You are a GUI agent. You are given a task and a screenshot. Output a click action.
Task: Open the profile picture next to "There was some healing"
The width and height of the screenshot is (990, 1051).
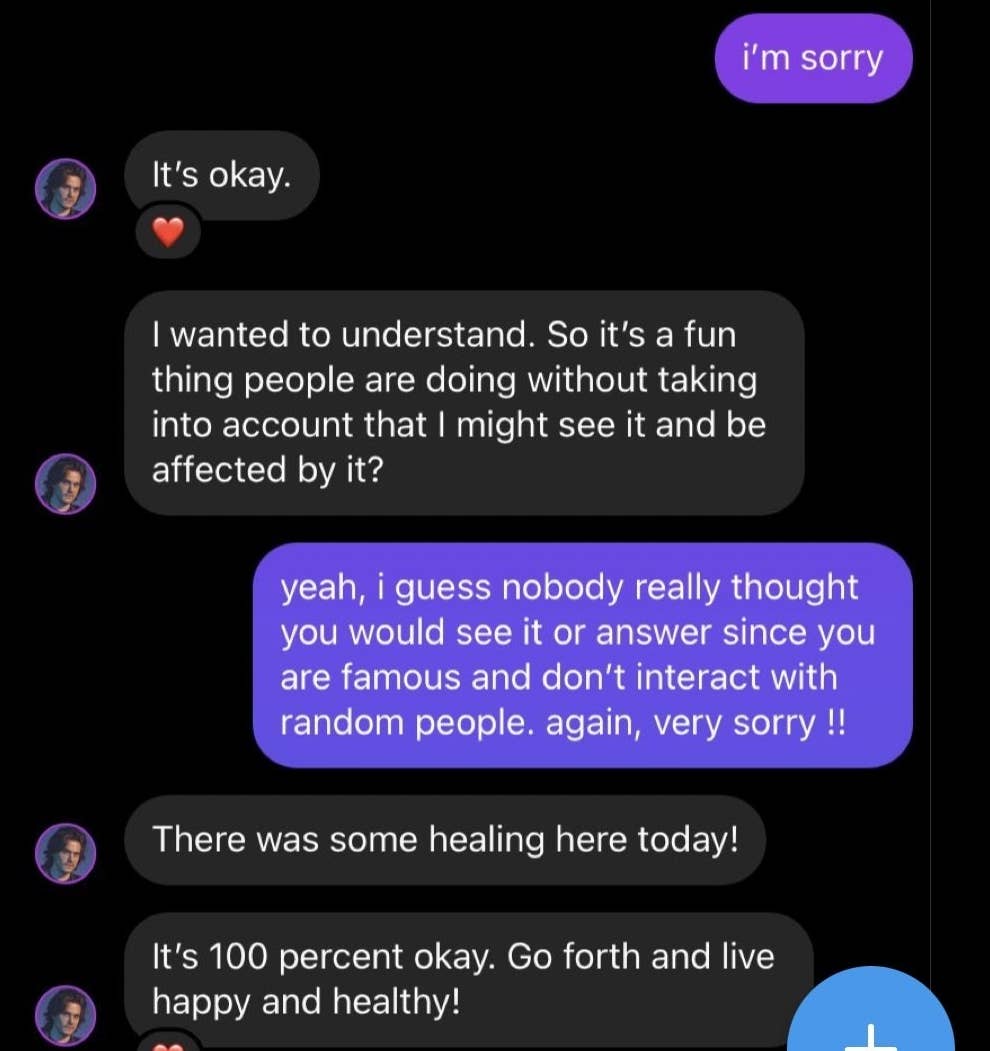66,853
